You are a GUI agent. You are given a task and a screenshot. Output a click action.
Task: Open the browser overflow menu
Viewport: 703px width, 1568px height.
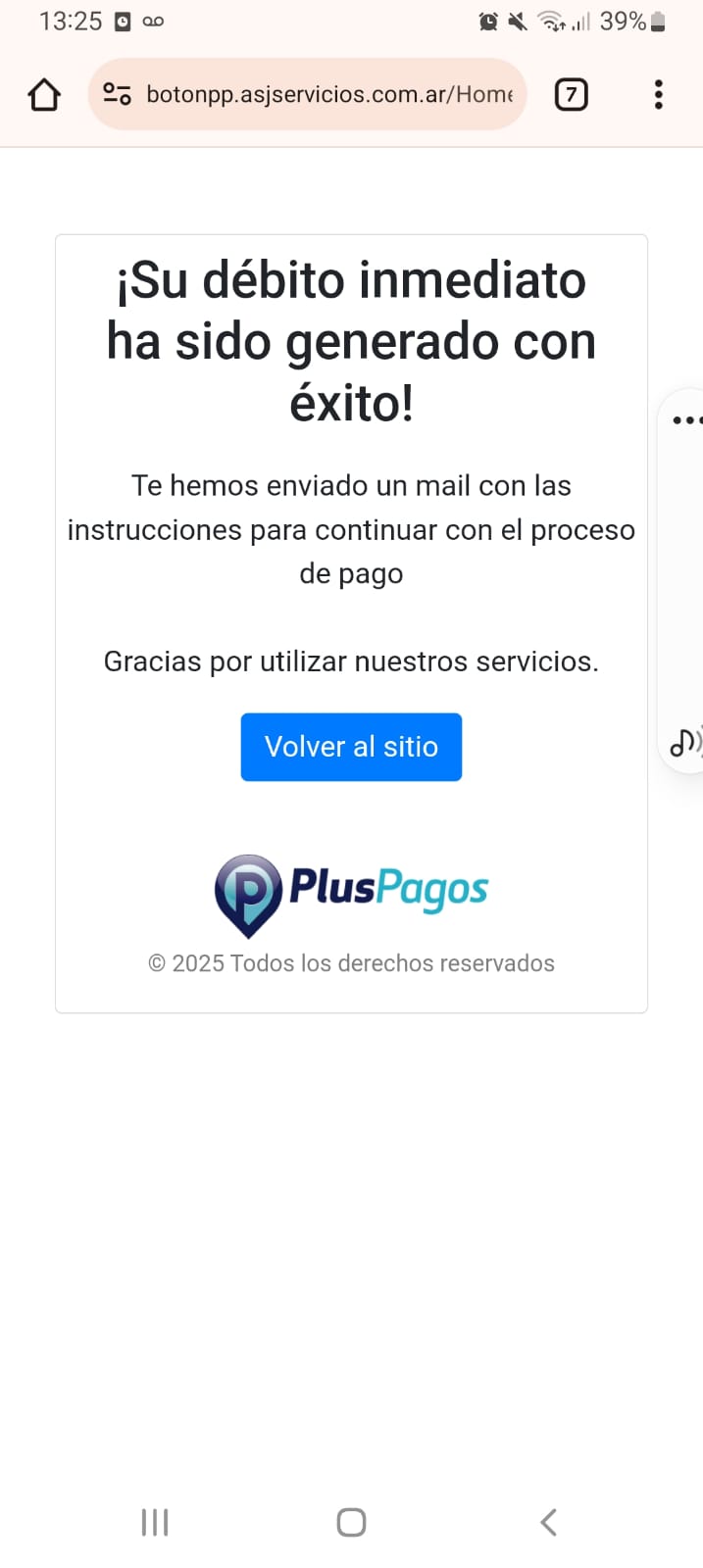point(658,95)
